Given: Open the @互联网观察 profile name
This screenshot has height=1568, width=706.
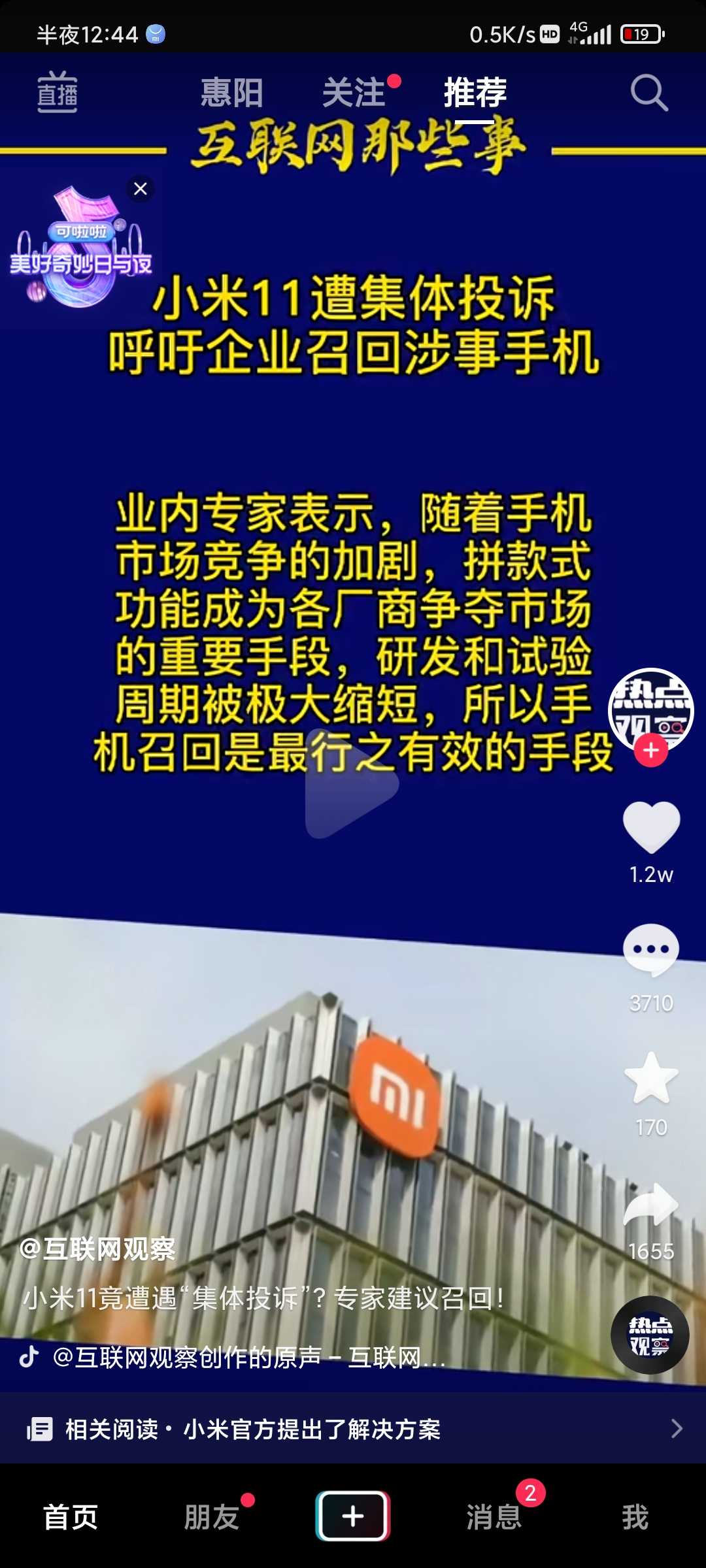Looking at the screenshot, I should pos(98,1249).
